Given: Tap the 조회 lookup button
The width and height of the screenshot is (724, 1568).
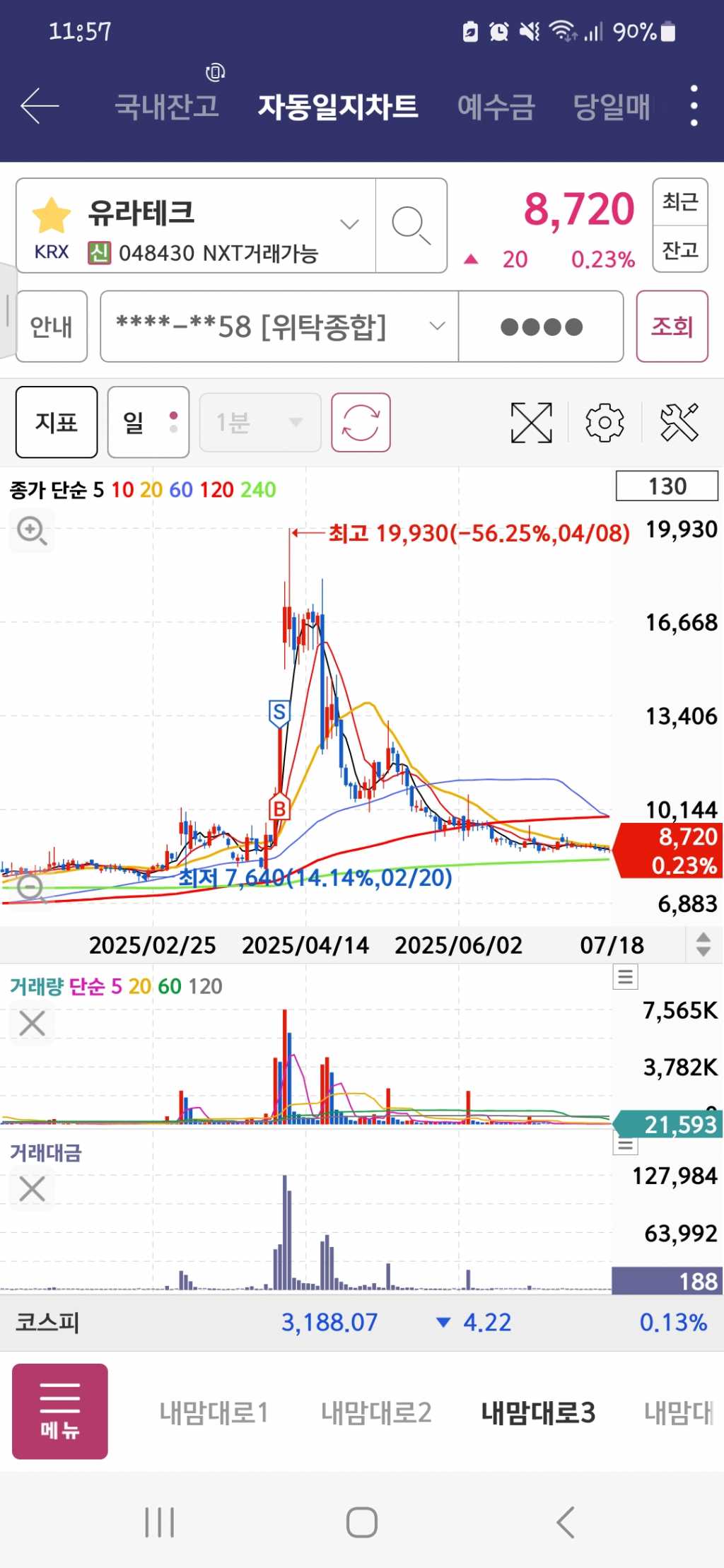Looking at the screenshot, I should 672,326.
